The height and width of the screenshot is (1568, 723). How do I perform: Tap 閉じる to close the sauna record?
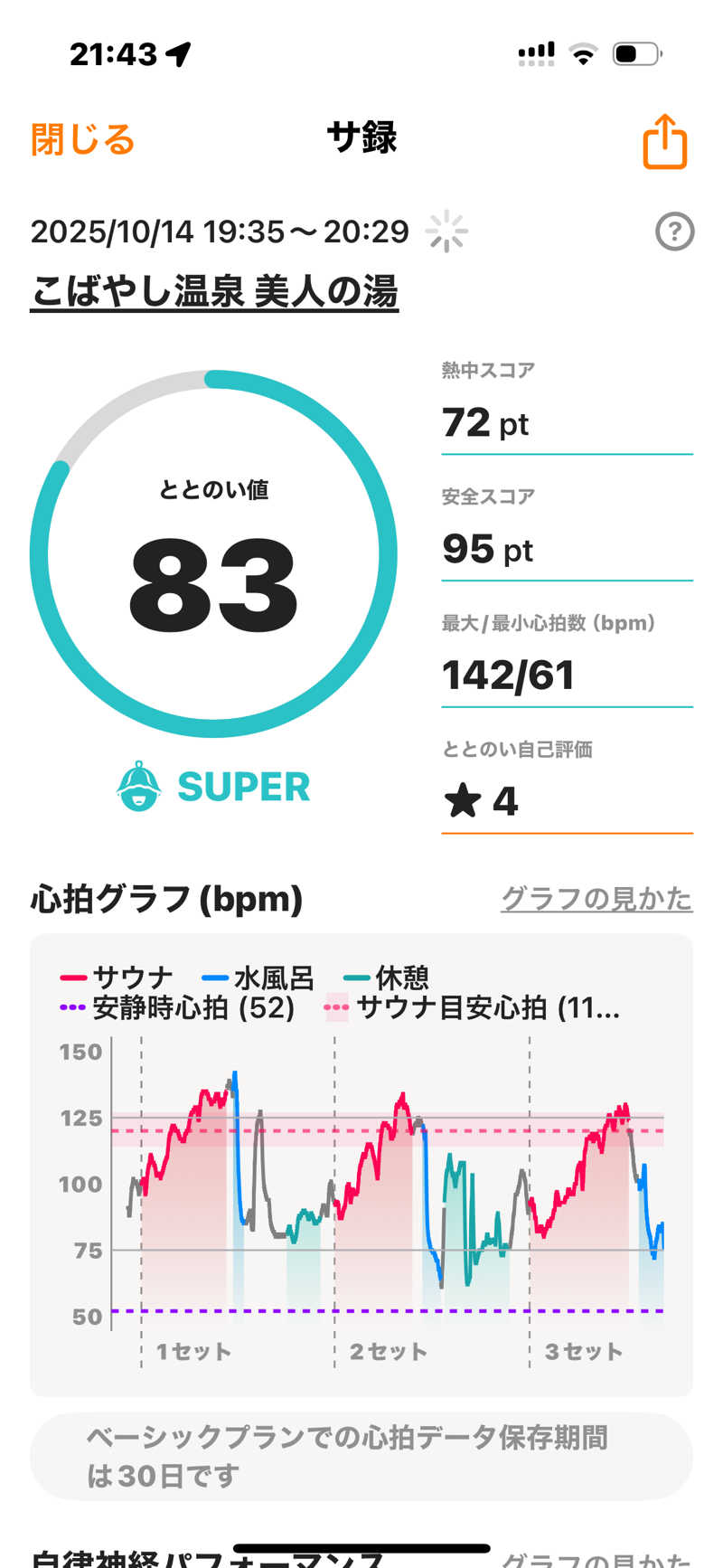(x=82, y=140)
